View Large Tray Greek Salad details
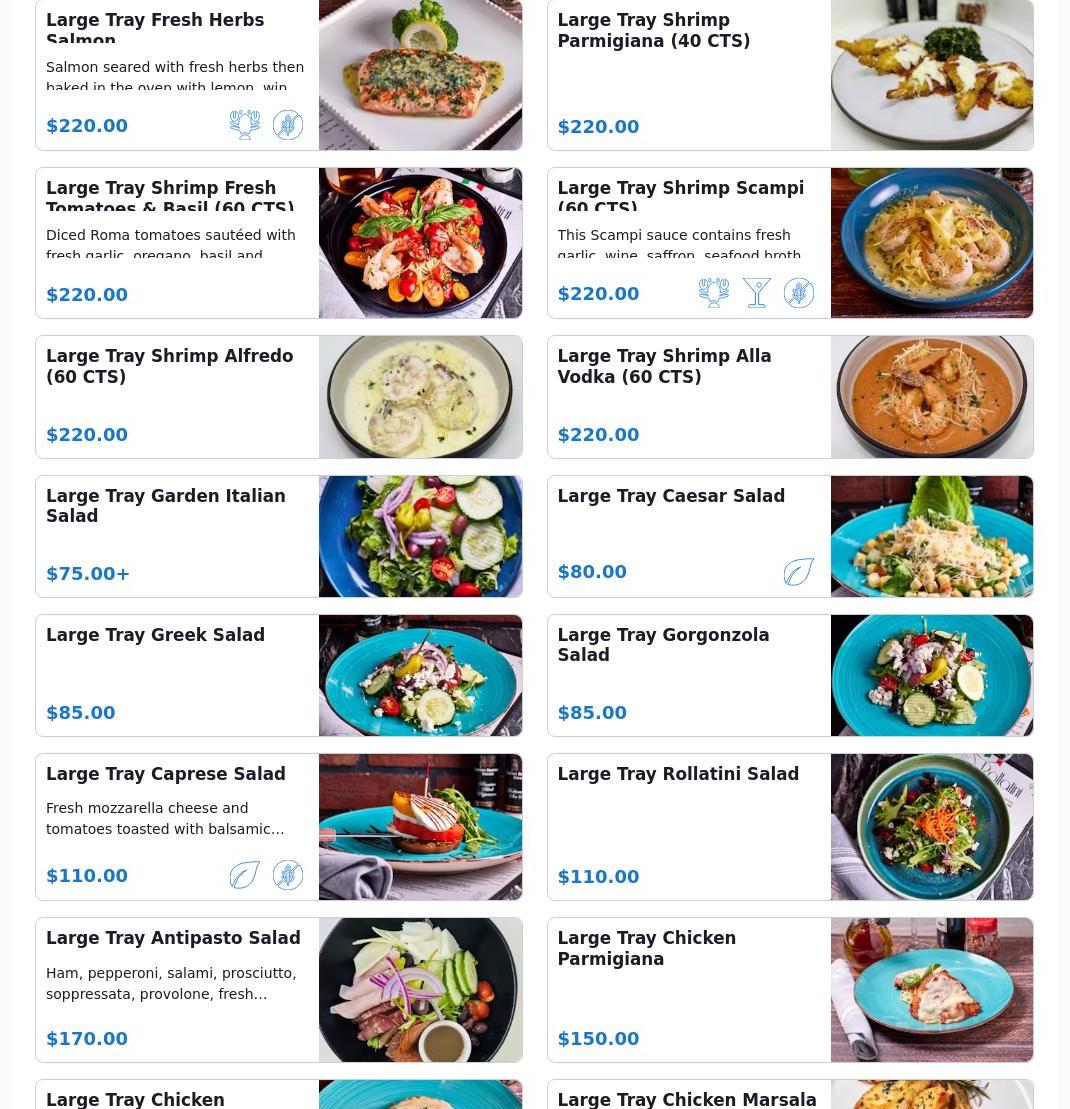1070x1109 pixels. coord(279,675)
